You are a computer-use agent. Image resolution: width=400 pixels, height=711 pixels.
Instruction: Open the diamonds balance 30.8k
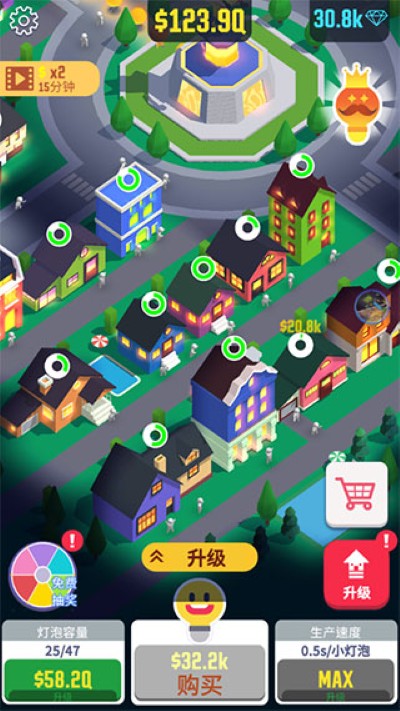(350, 19)
